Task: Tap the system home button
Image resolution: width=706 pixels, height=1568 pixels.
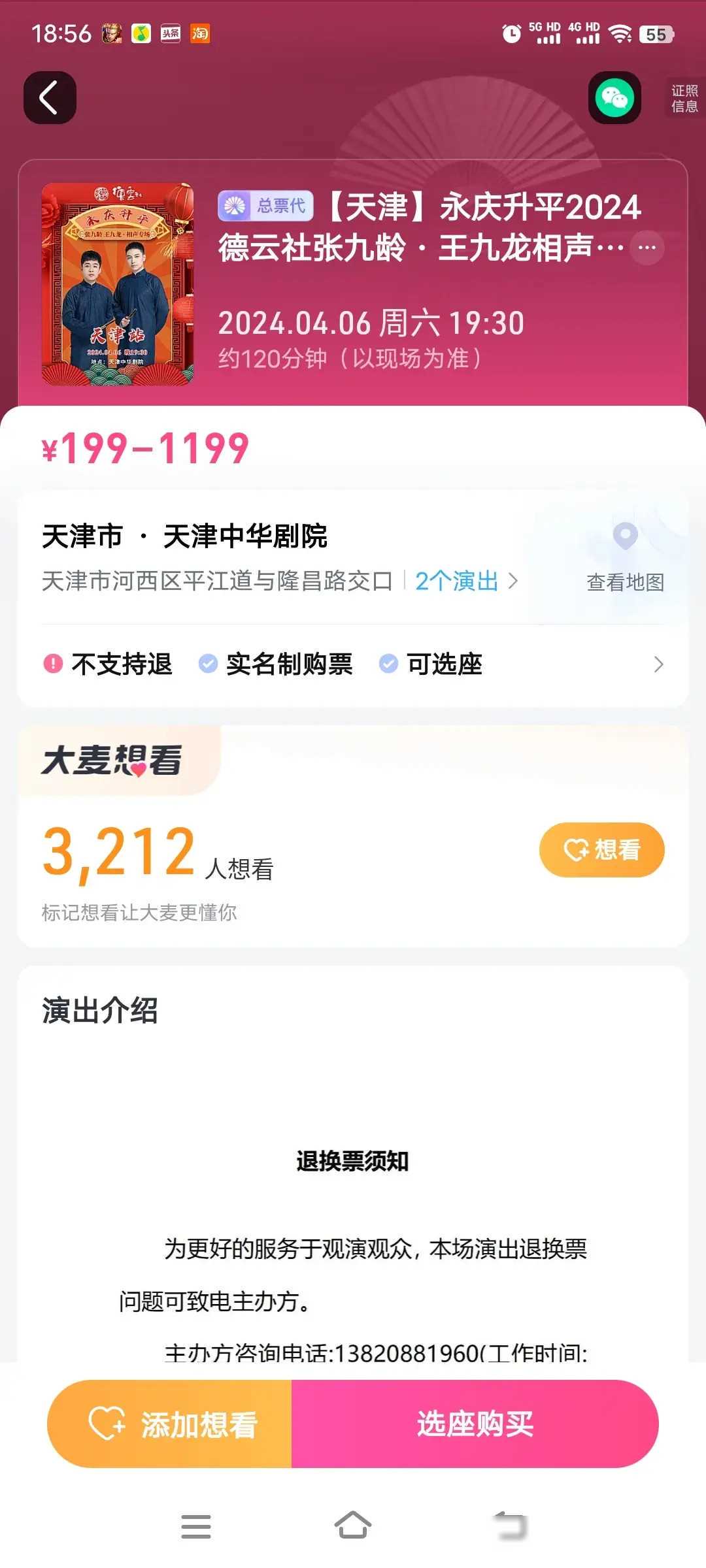Action: (x=353, y=1526)
